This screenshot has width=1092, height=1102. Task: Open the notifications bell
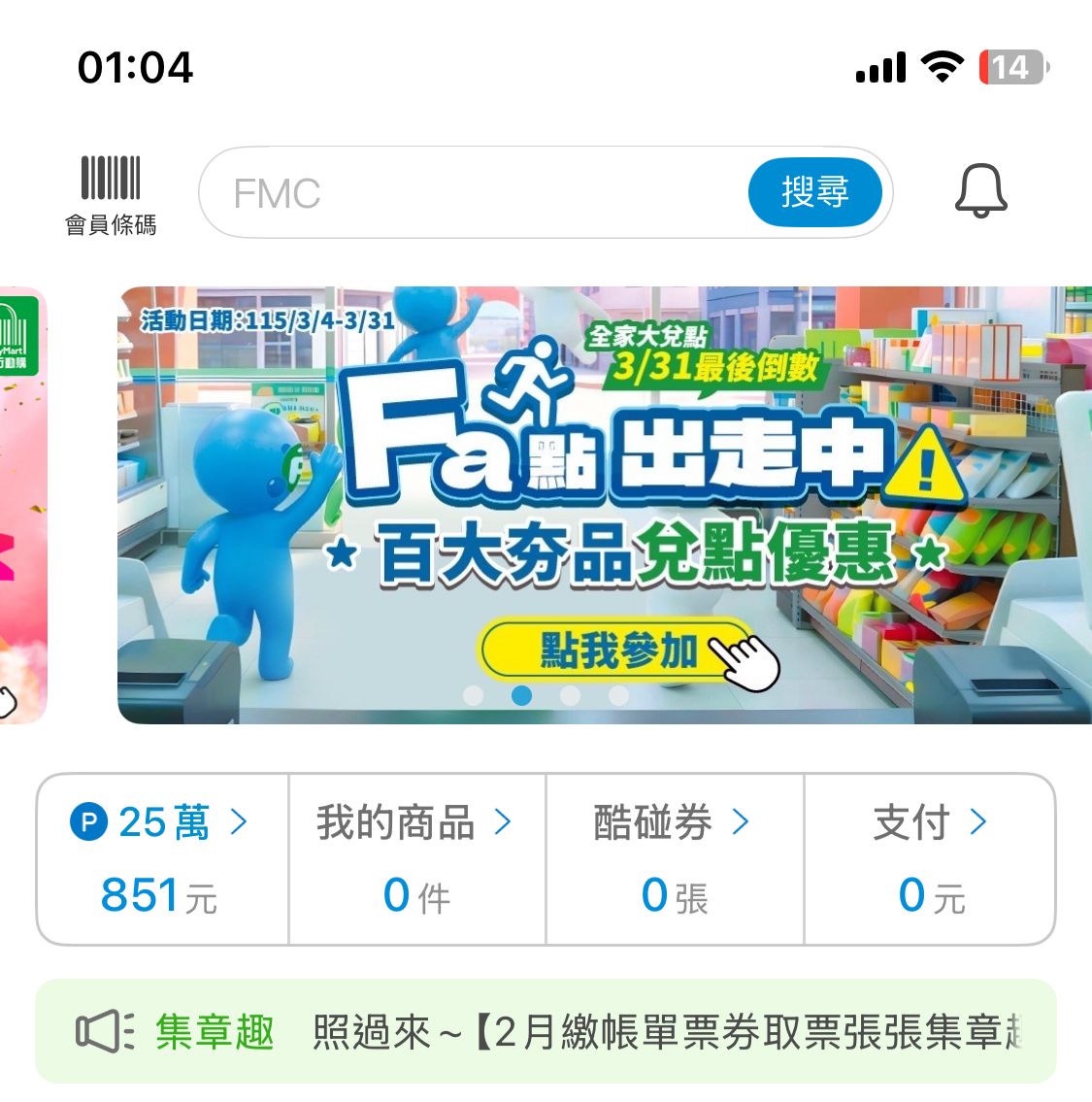[980, 191]
